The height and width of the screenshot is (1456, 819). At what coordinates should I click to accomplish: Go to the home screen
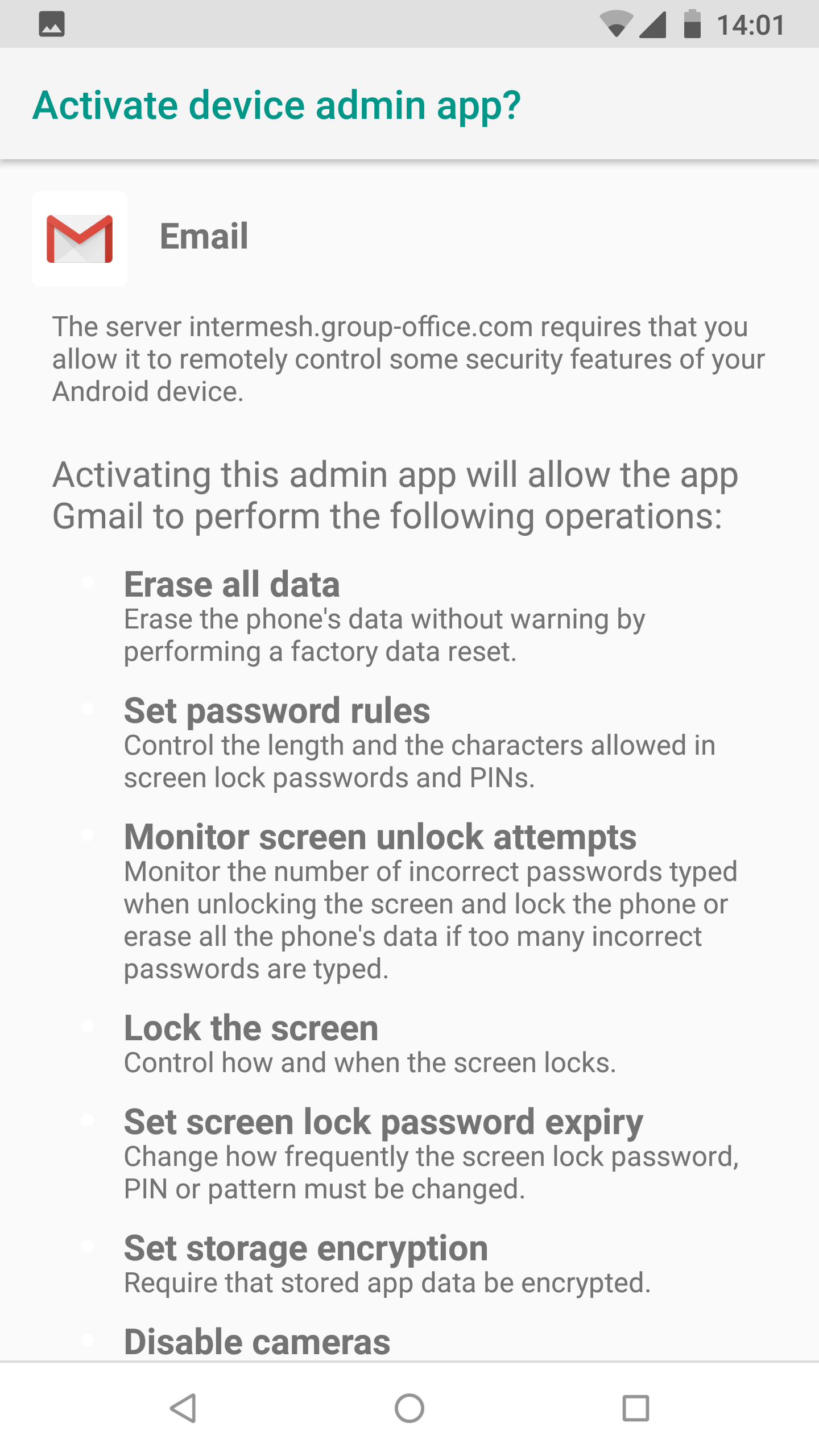point(409,1408)
